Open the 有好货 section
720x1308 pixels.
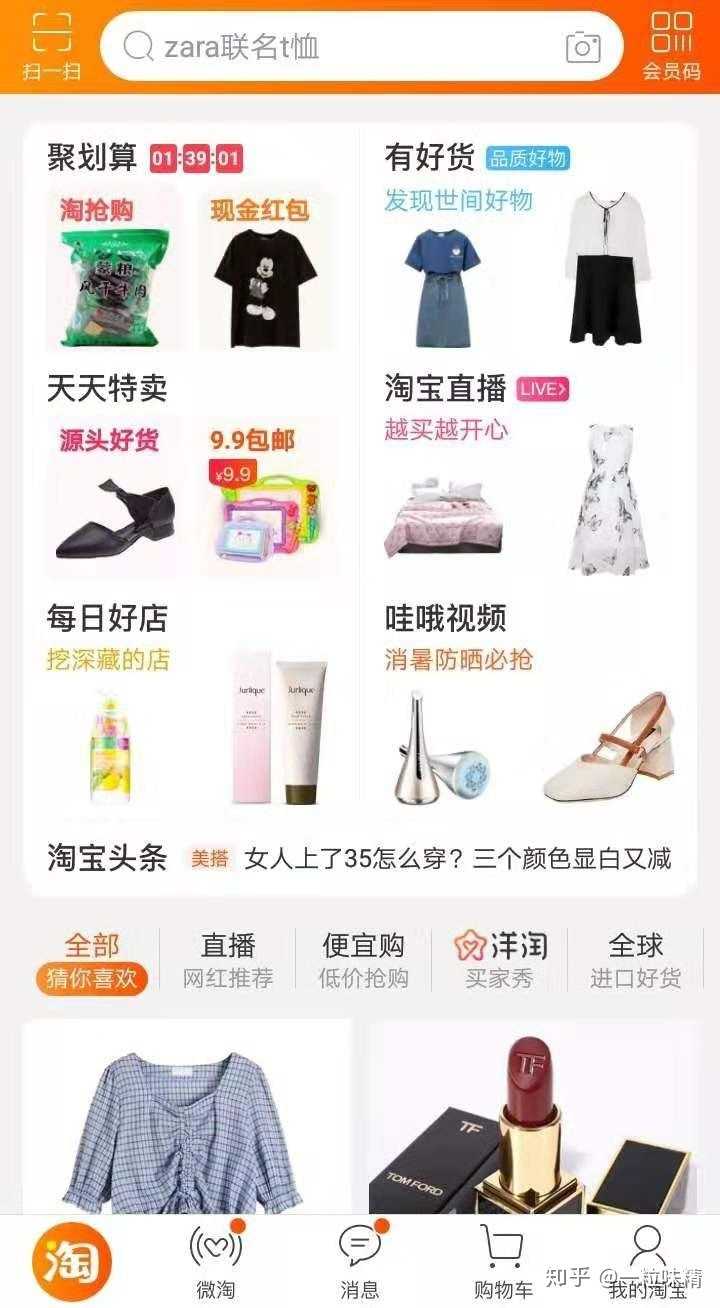[x=429, y=157]
